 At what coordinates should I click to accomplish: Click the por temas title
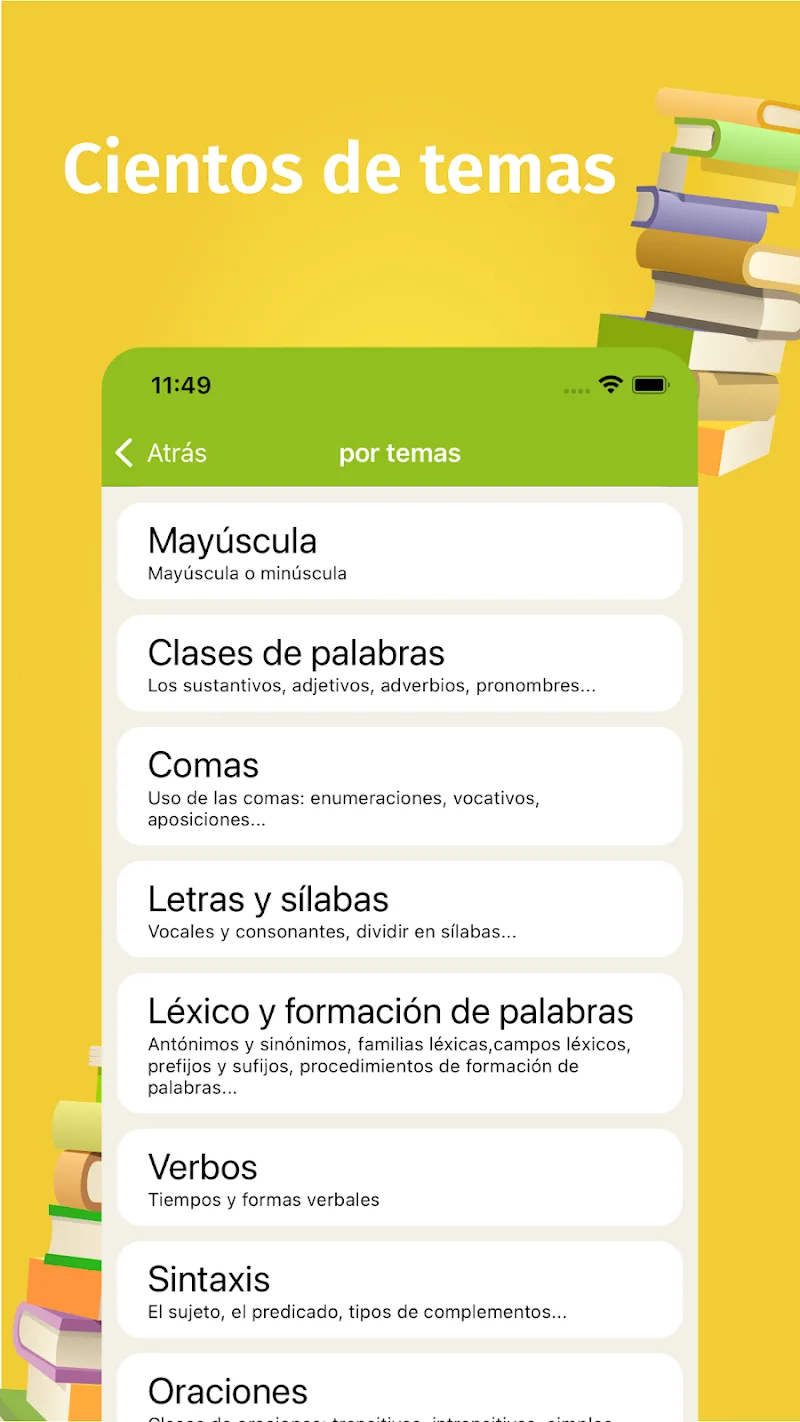[x=399, y=452]
